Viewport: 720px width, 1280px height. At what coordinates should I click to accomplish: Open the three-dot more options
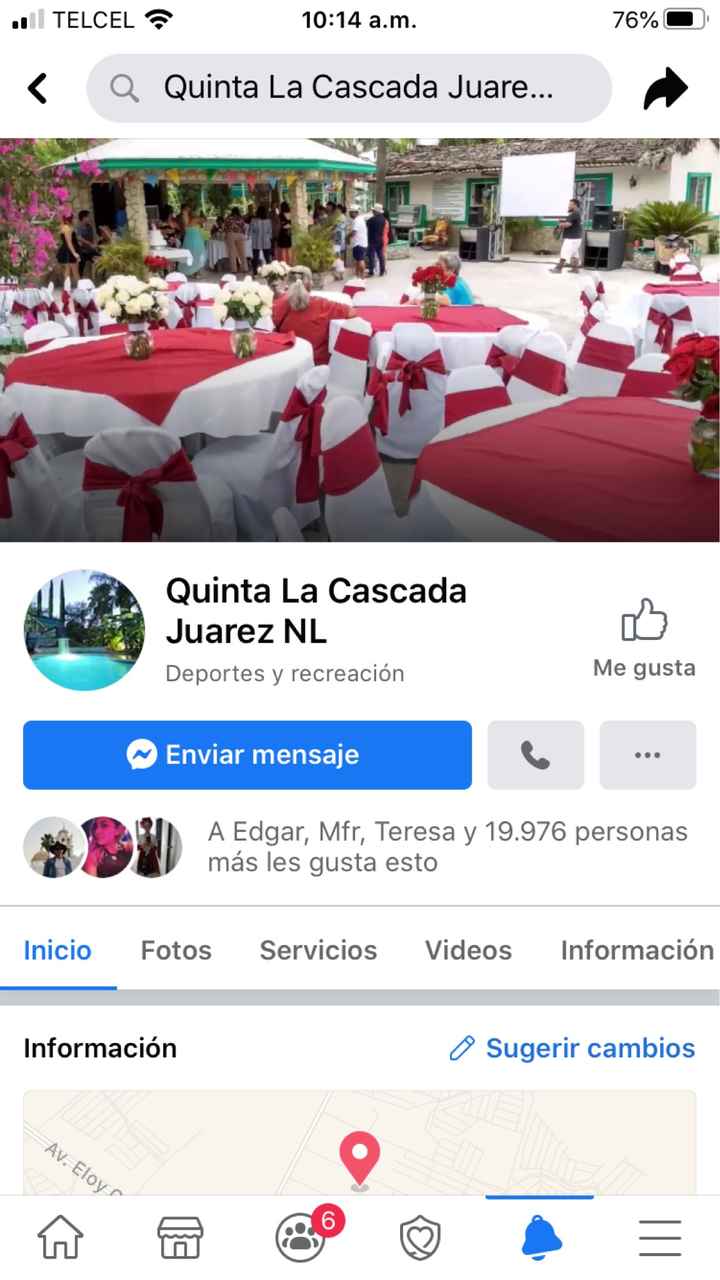point(648,755)
